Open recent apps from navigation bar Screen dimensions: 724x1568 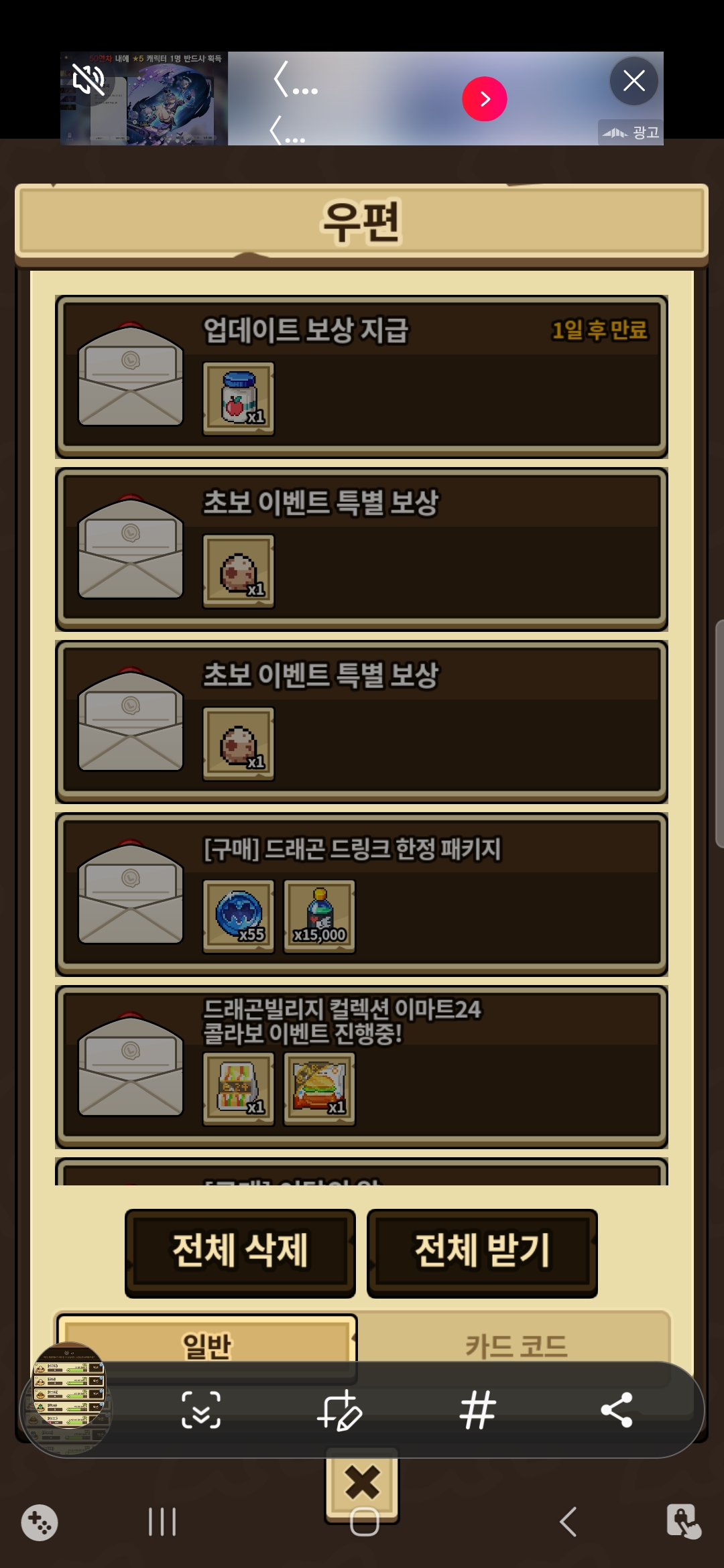coord(162,1522)
